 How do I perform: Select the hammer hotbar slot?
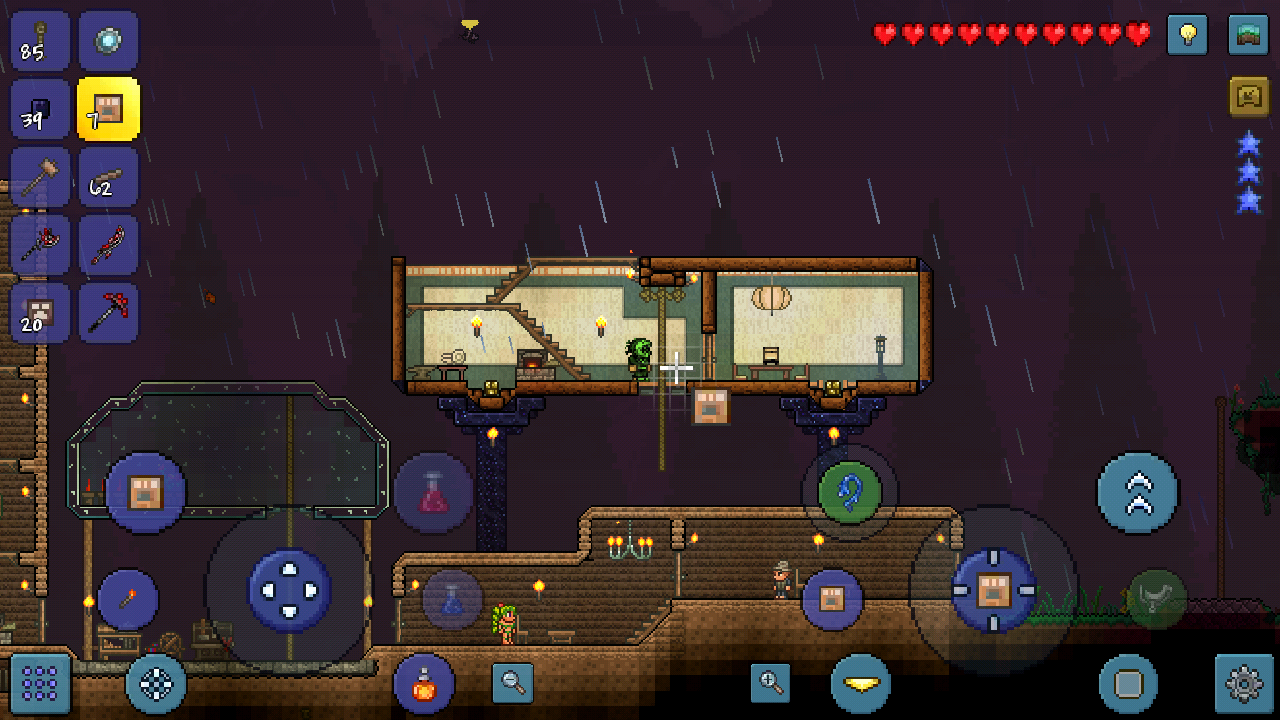click(40, 177)
